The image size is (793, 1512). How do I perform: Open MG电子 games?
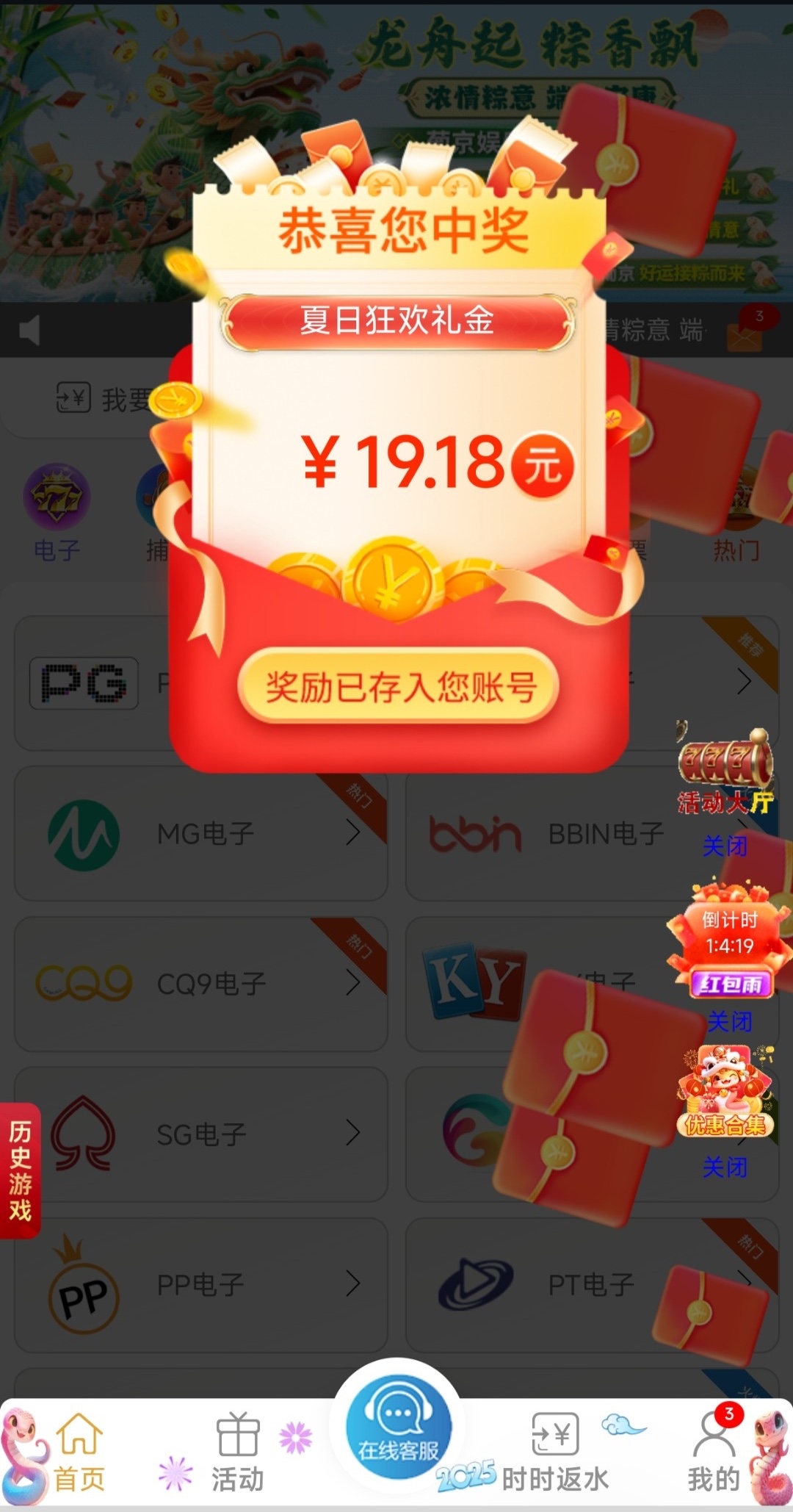[200, 833]
